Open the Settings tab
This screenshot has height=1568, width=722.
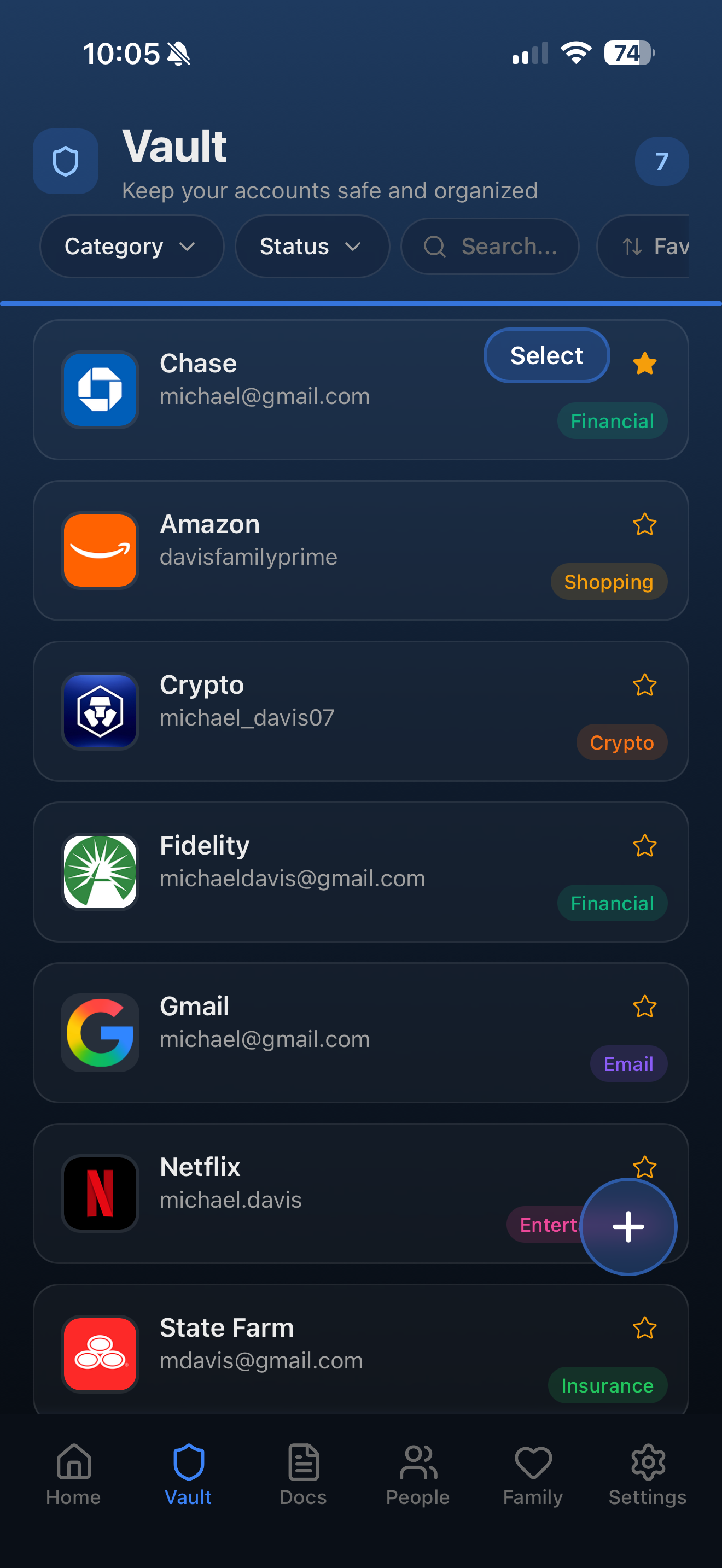647,1473
